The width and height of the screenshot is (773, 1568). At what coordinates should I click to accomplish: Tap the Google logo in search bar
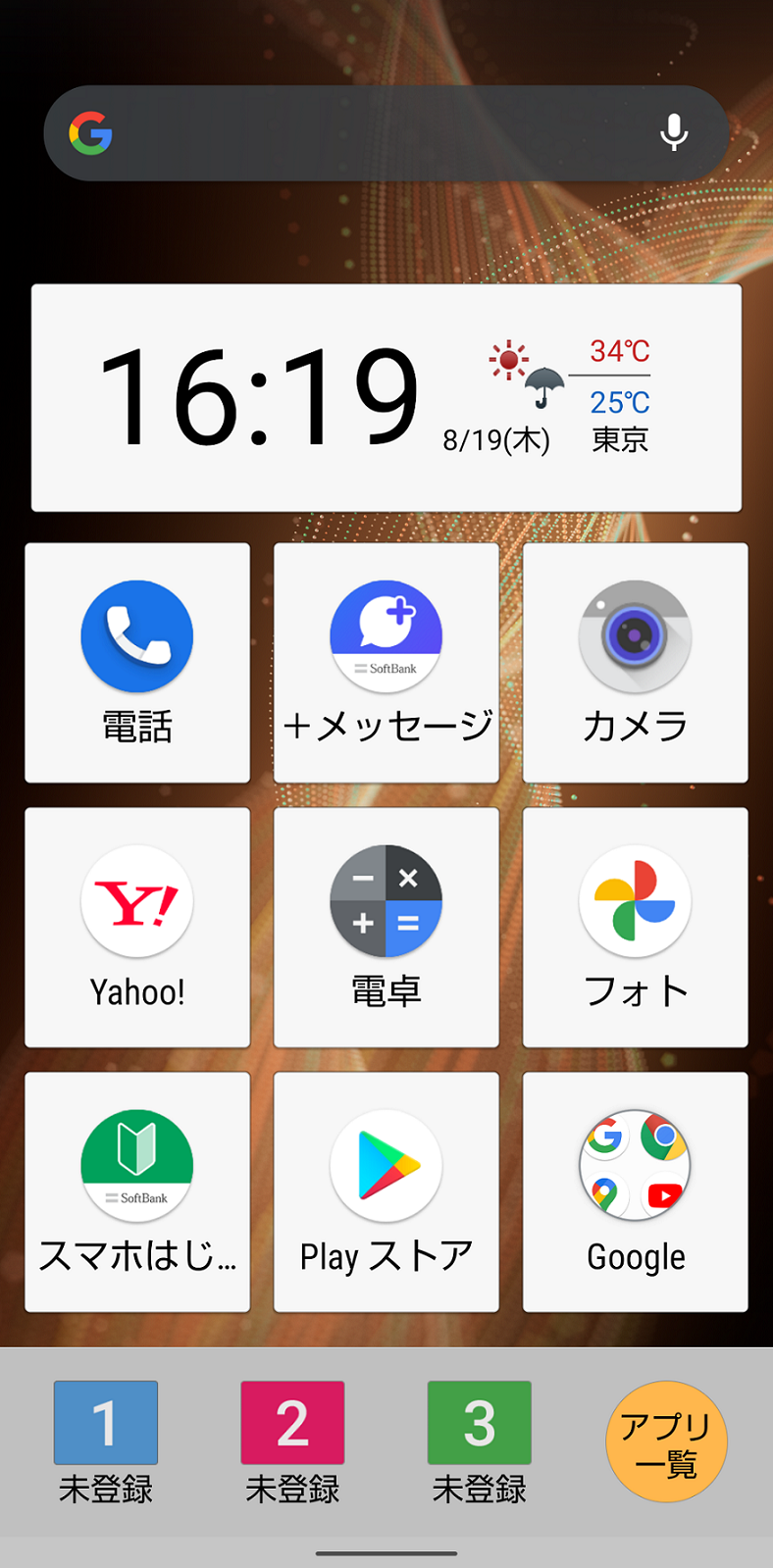coord(90,132)
